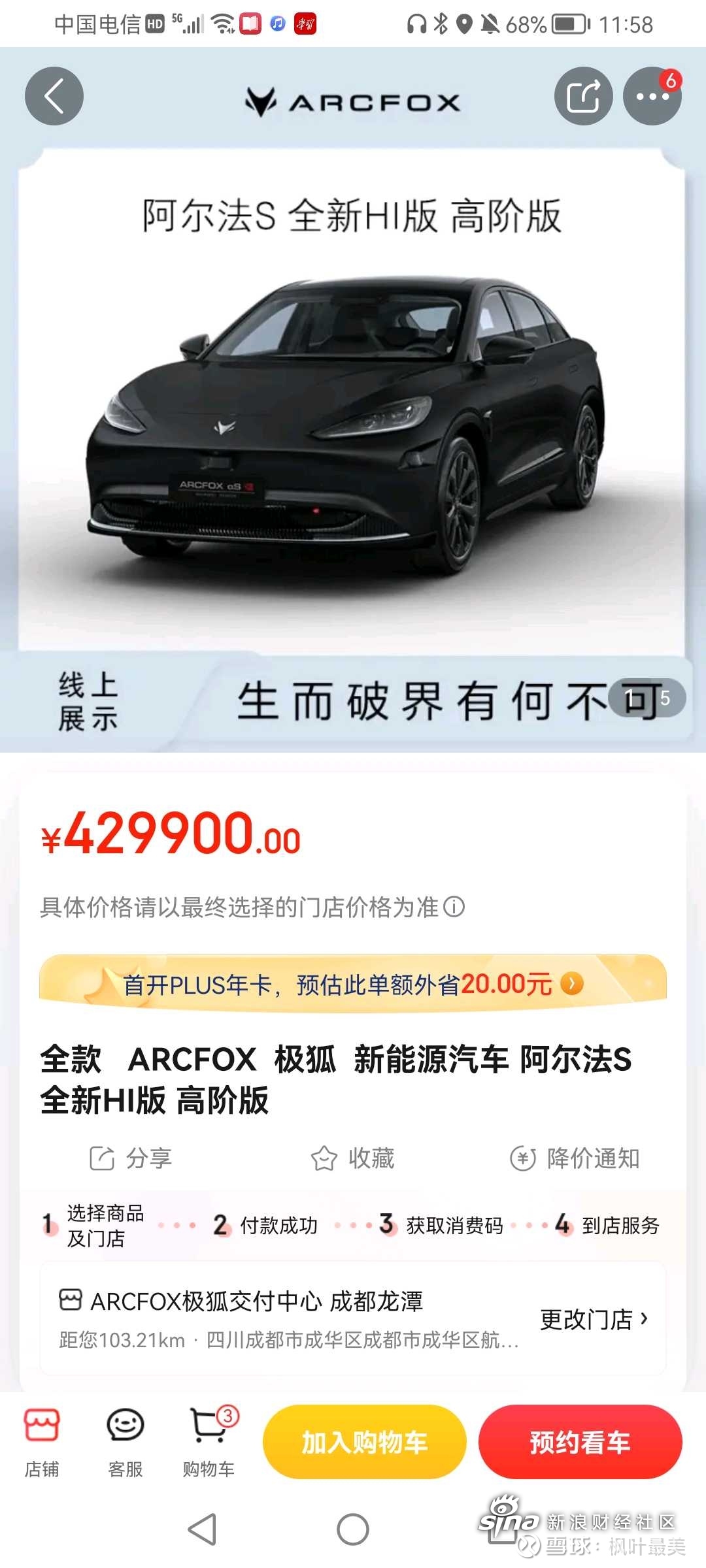This screenshot has width=706, height=1568.
Task: Tap 分享 under the product title
Action: (x=131, y=1158)
